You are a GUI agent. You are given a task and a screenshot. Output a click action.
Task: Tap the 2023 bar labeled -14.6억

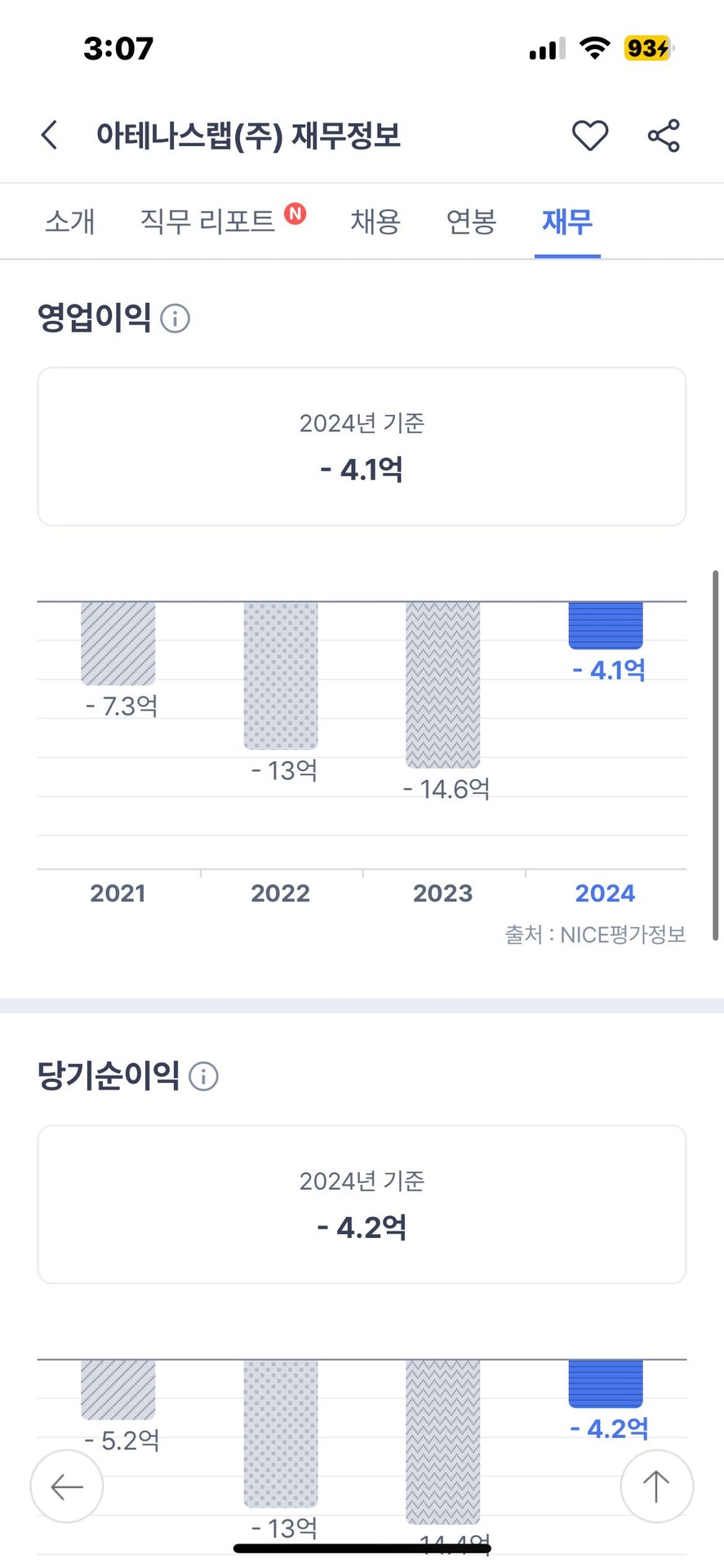click(443, 686)
